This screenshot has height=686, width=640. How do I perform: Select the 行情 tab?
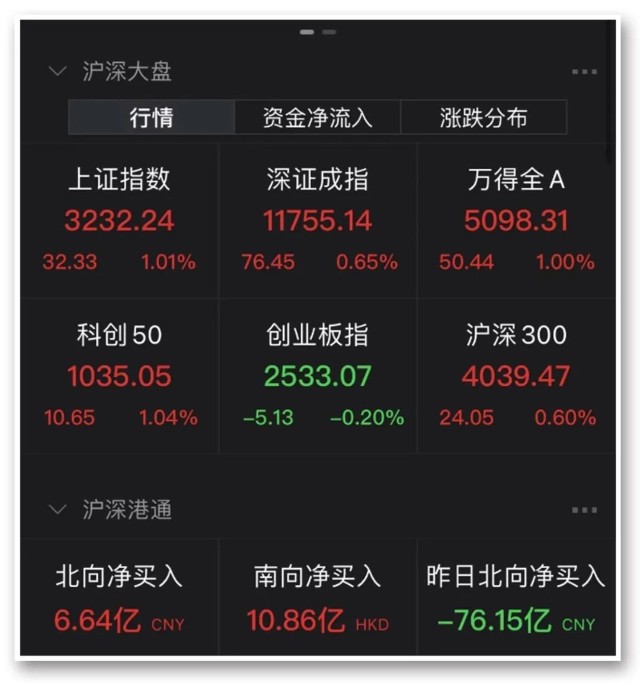point(151,118)
